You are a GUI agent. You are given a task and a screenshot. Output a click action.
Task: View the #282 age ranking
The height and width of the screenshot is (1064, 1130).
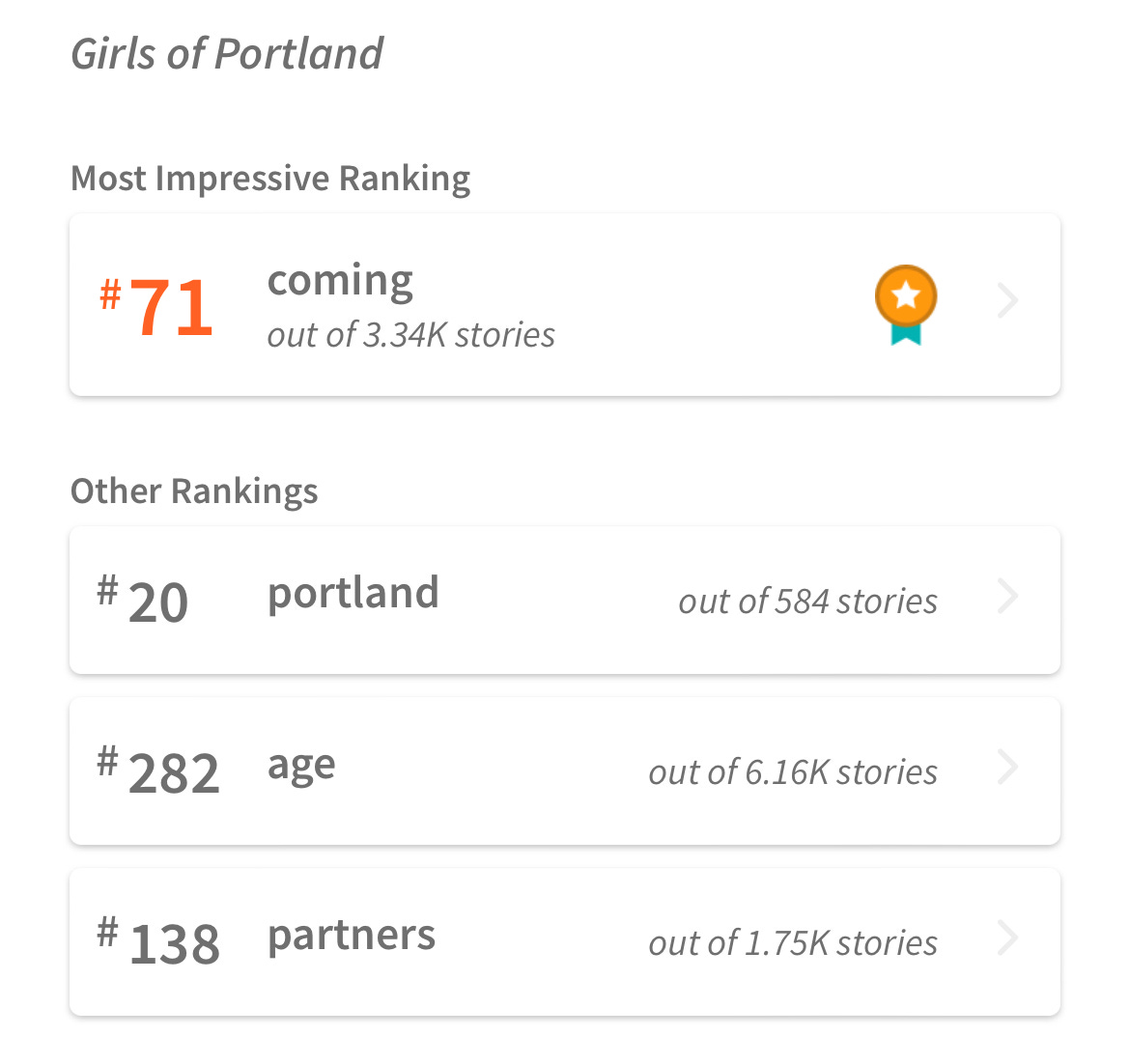coord(564,770)
